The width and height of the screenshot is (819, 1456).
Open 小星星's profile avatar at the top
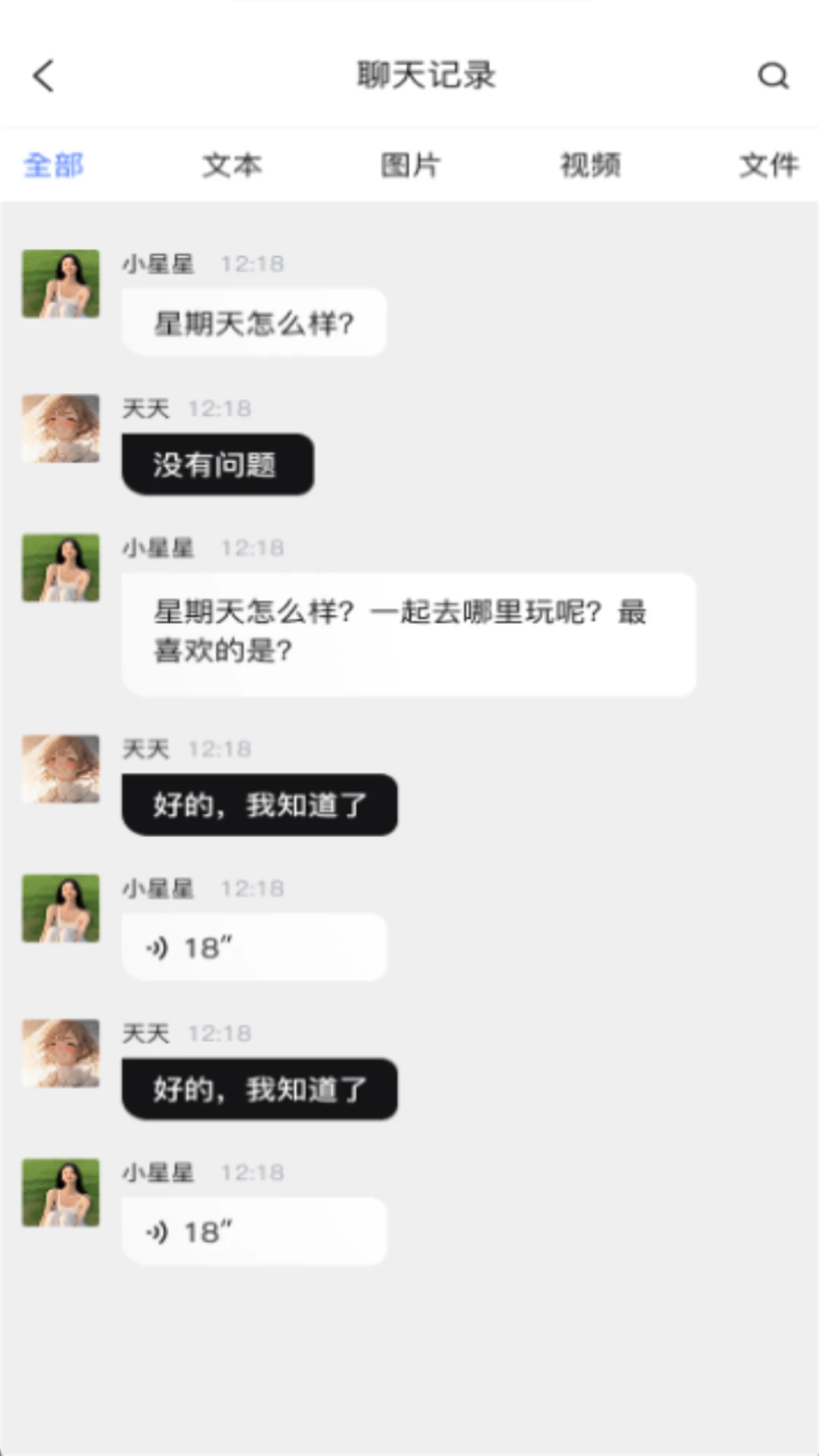[61, 283]
